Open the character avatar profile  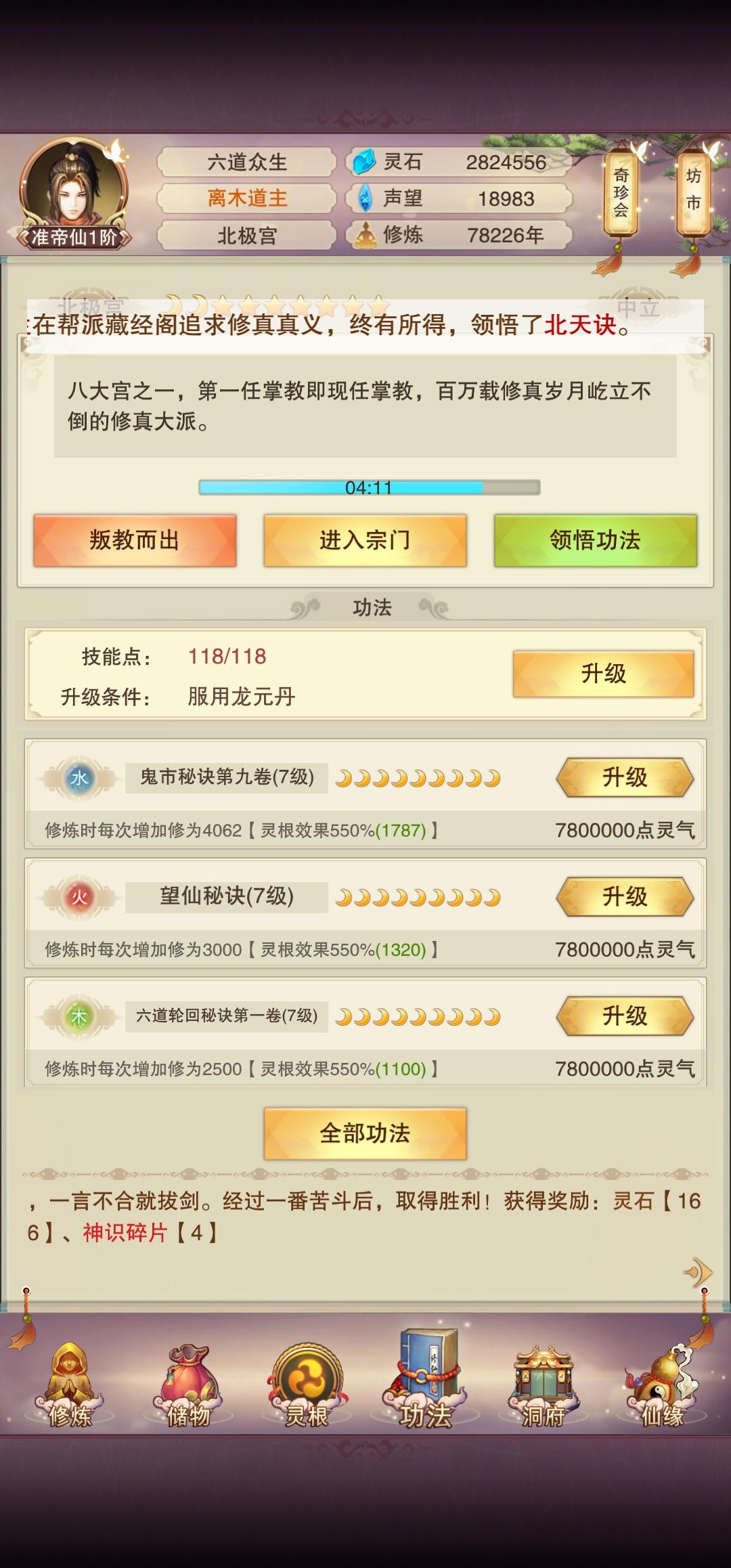tap(73, 190)
